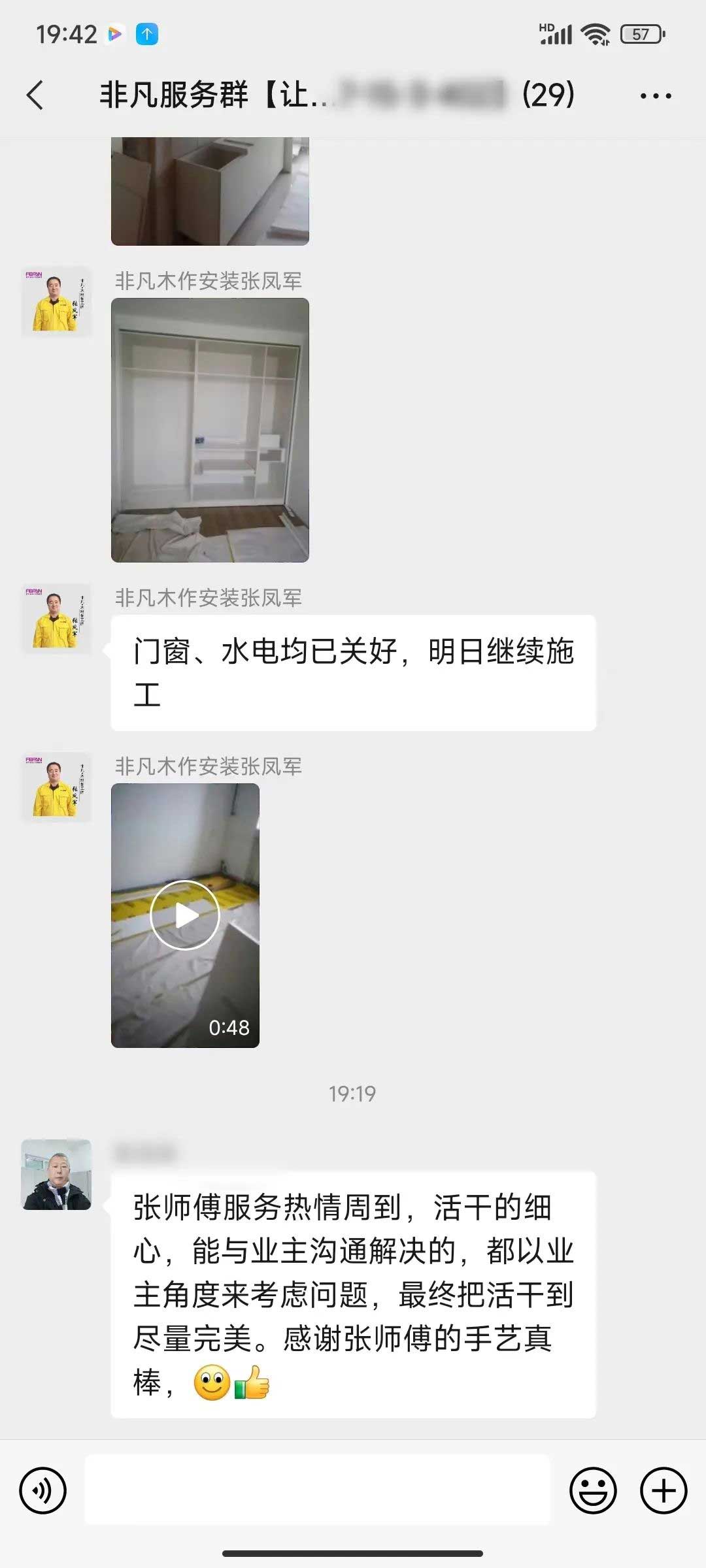Tap the message text field
Image resolution: width=706 pixels, height=1568 pixels.
318,1490
